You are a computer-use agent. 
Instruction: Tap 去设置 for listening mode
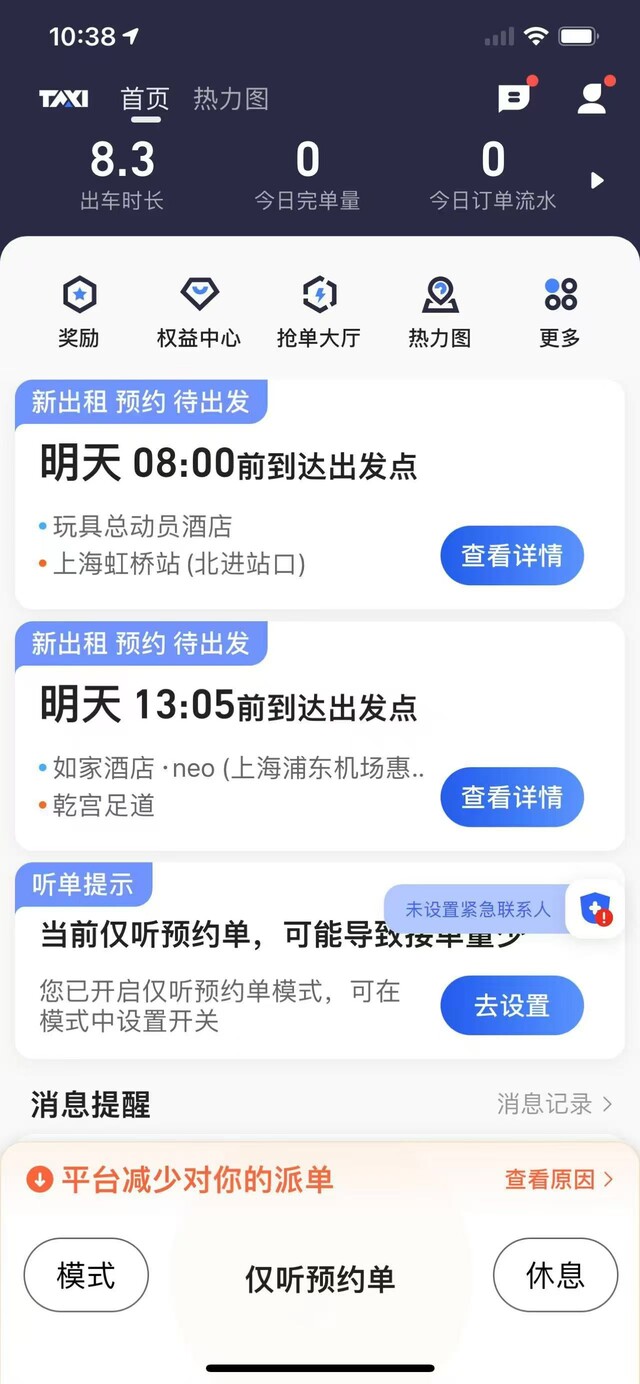click(x=512, y=1005)
